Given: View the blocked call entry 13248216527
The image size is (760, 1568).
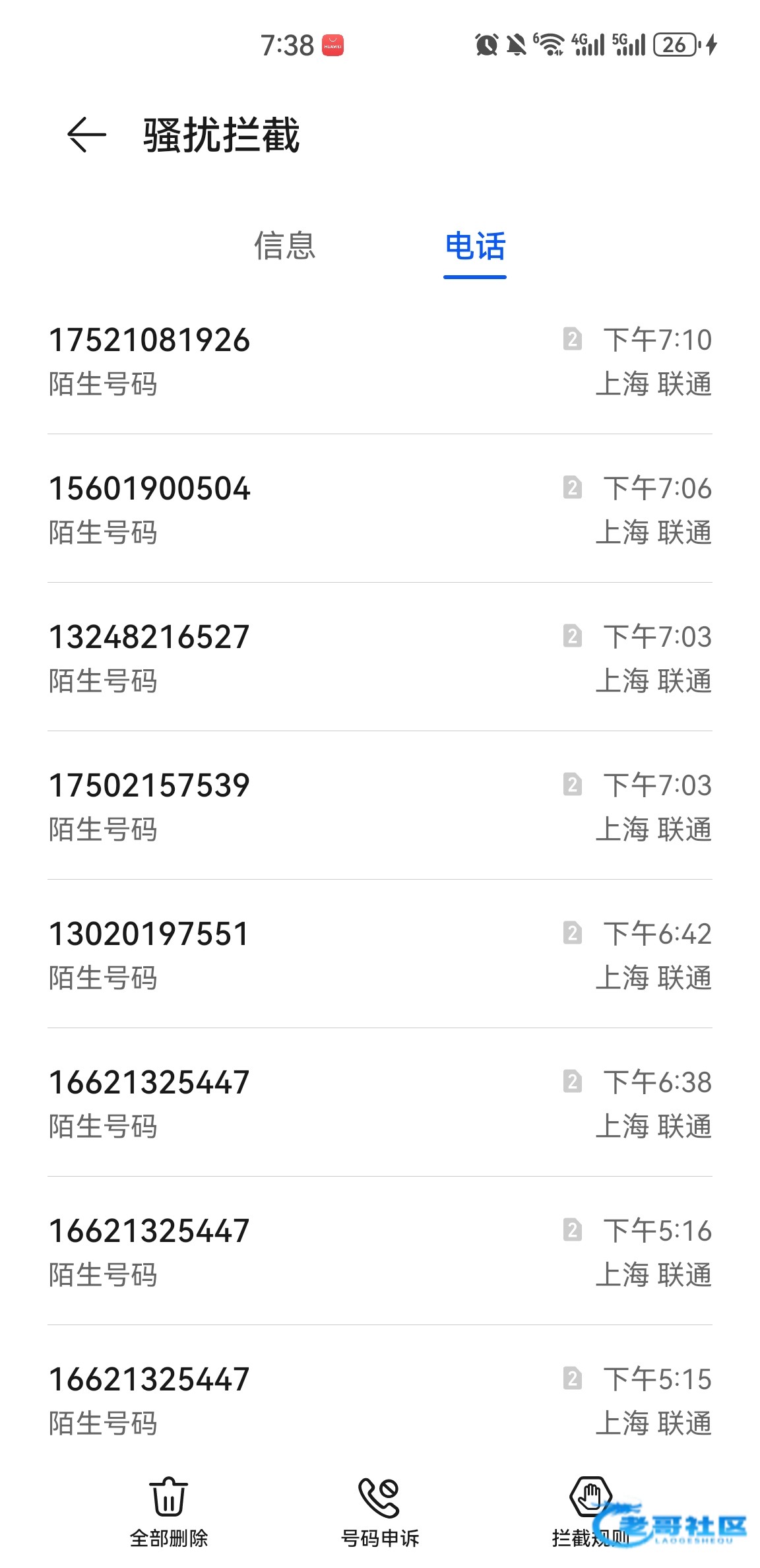Looking at the screenshot, I should pyautogui.click(x=379, y=657).
